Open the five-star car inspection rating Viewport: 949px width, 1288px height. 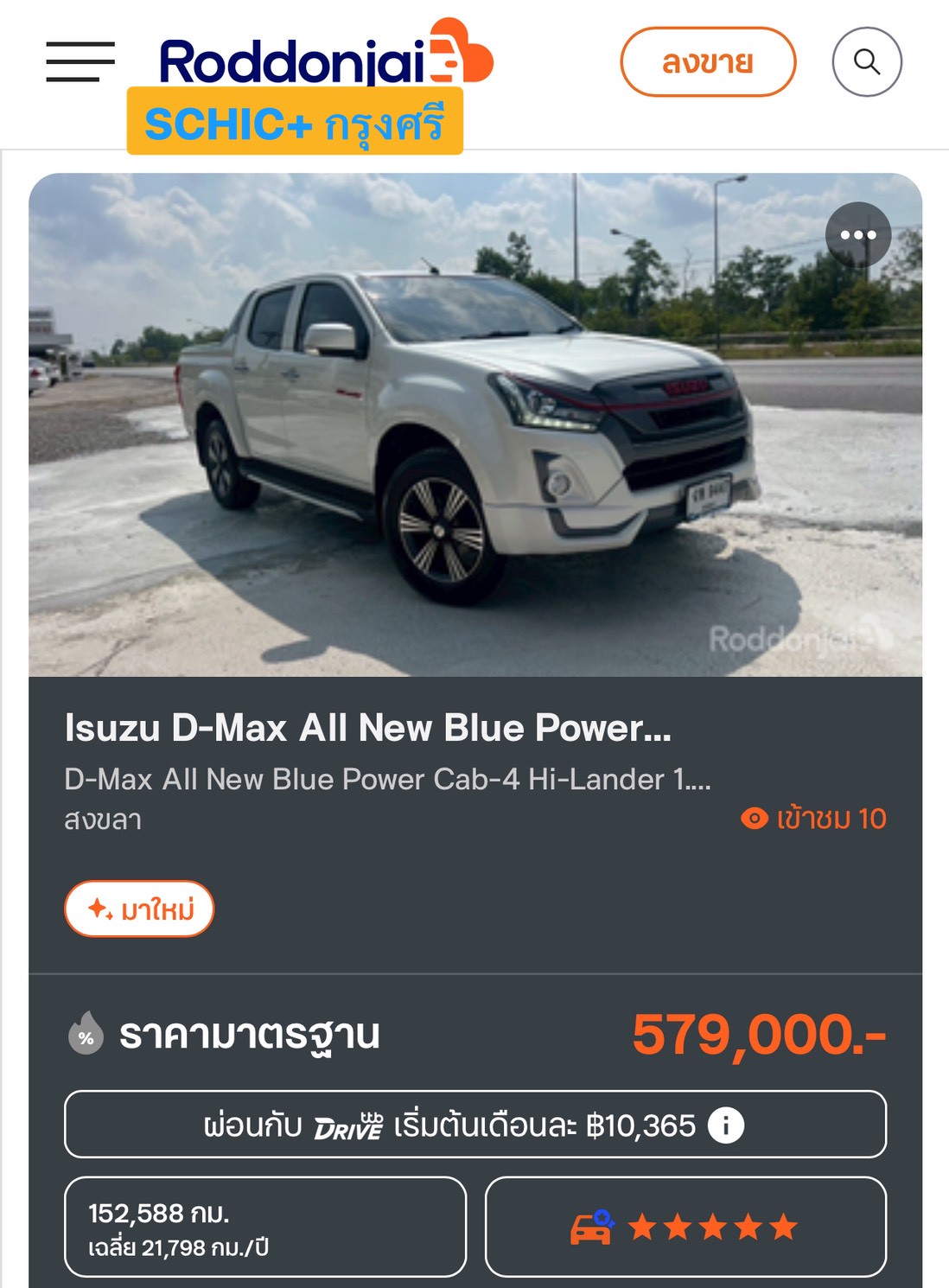pyautogui.click(x=685, y=1227)
